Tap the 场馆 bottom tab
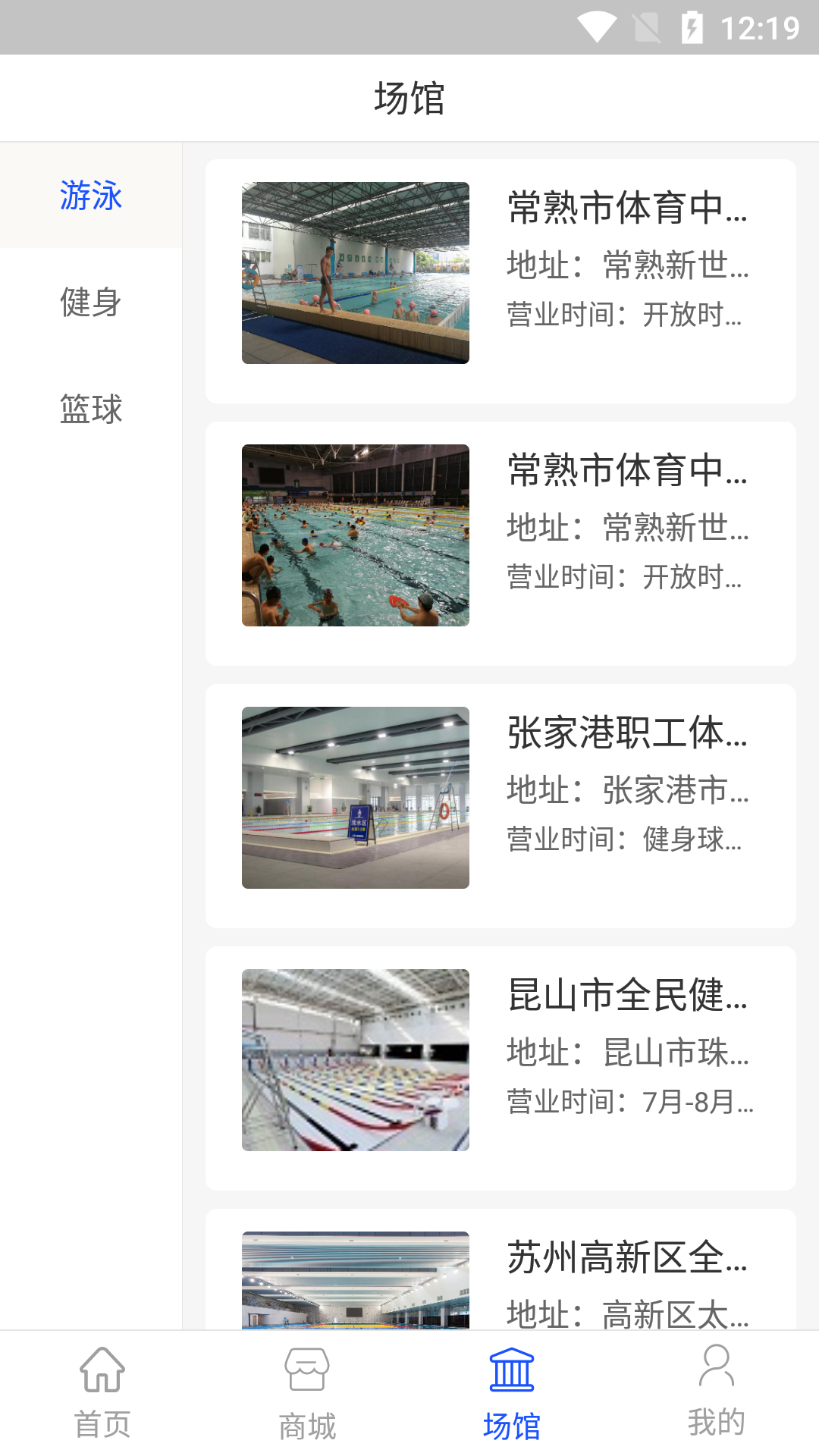The width and height of the screenshot is (819, 1456). pyautogui.click(x=512, y=1394)
